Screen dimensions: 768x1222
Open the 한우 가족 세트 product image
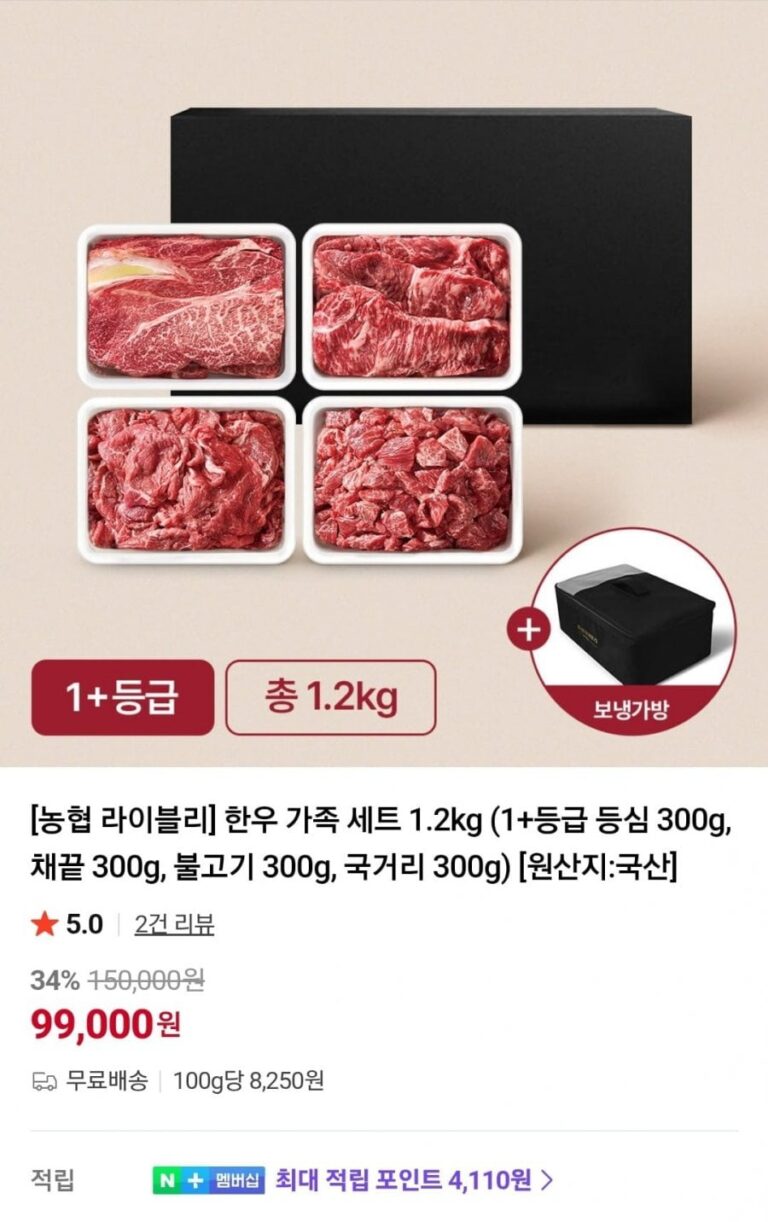pos(384,383)
